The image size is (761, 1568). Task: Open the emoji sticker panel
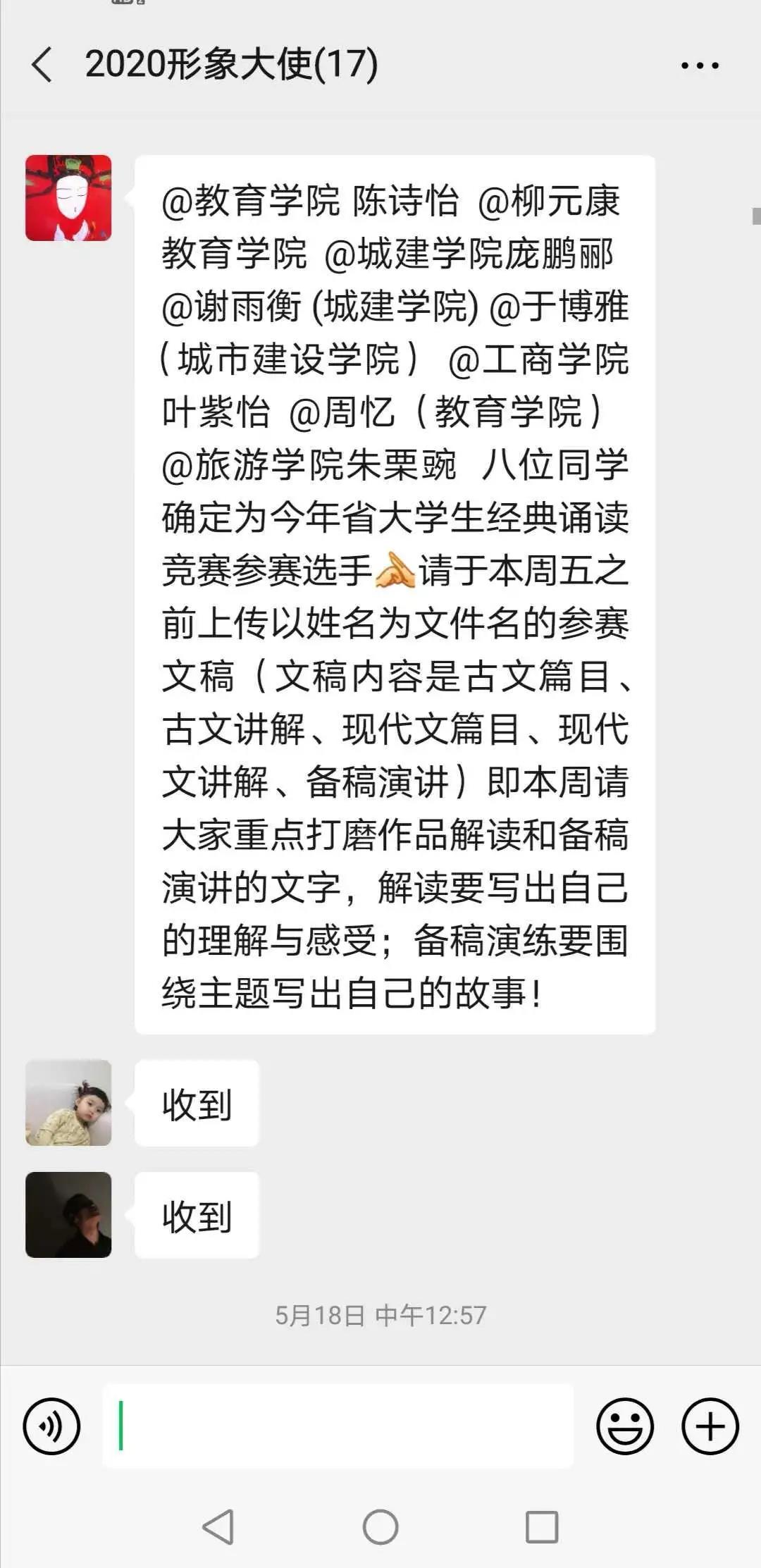coord(625,1426)
